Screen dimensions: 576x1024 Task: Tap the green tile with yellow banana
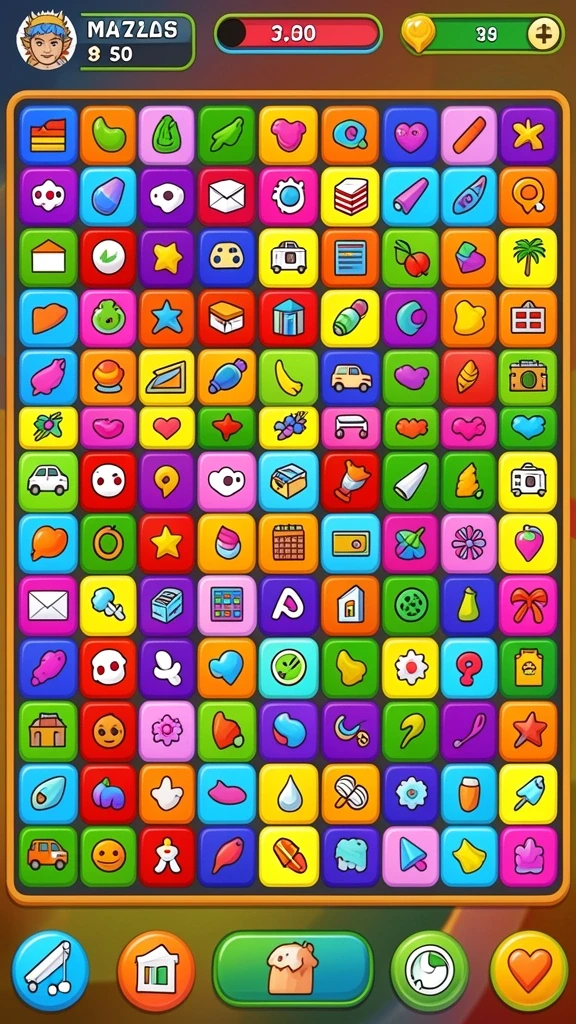coord(289,377)
